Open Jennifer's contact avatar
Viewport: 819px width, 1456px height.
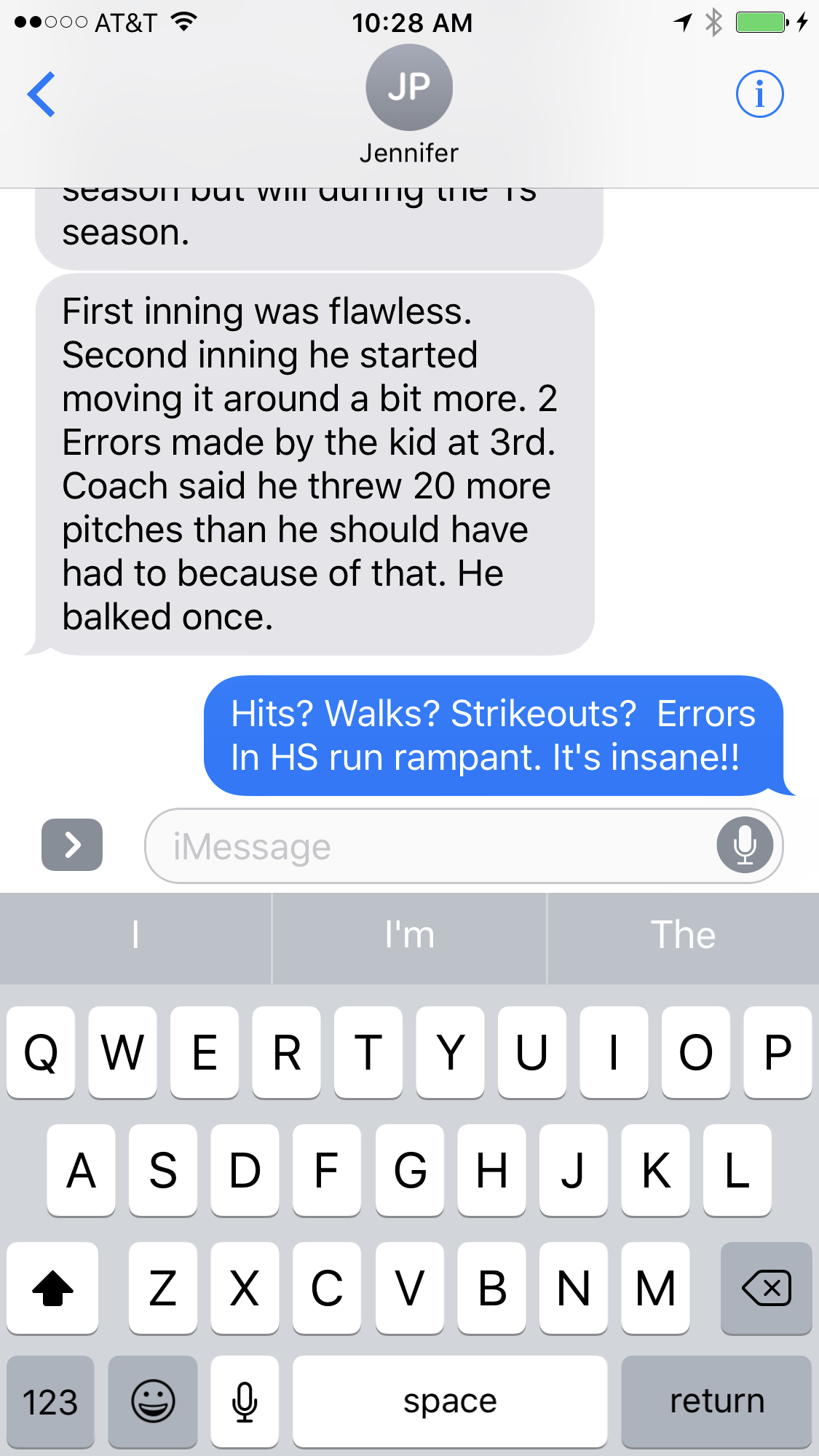[409, 87]
